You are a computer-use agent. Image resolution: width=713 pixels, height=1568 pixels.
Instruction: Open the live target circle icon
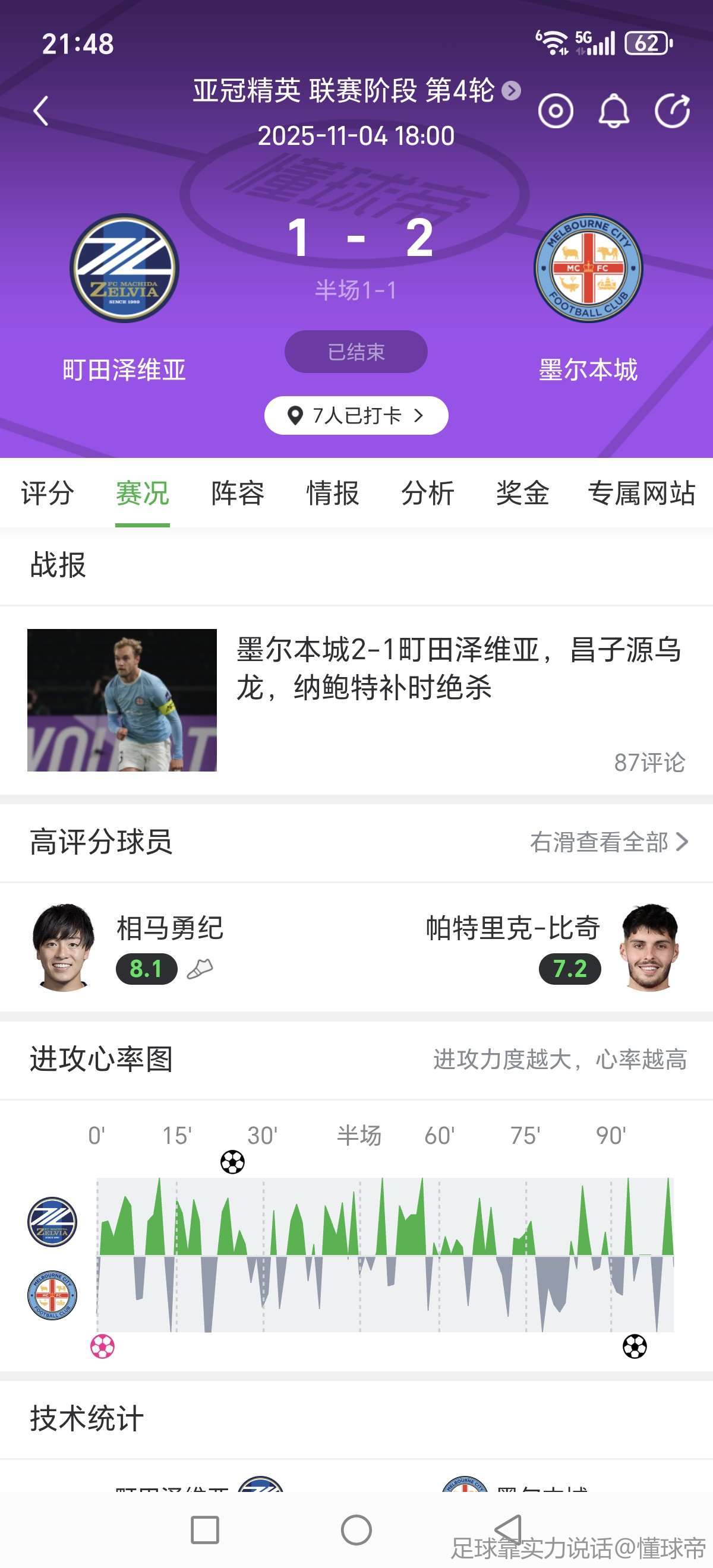tap(556, 111)
